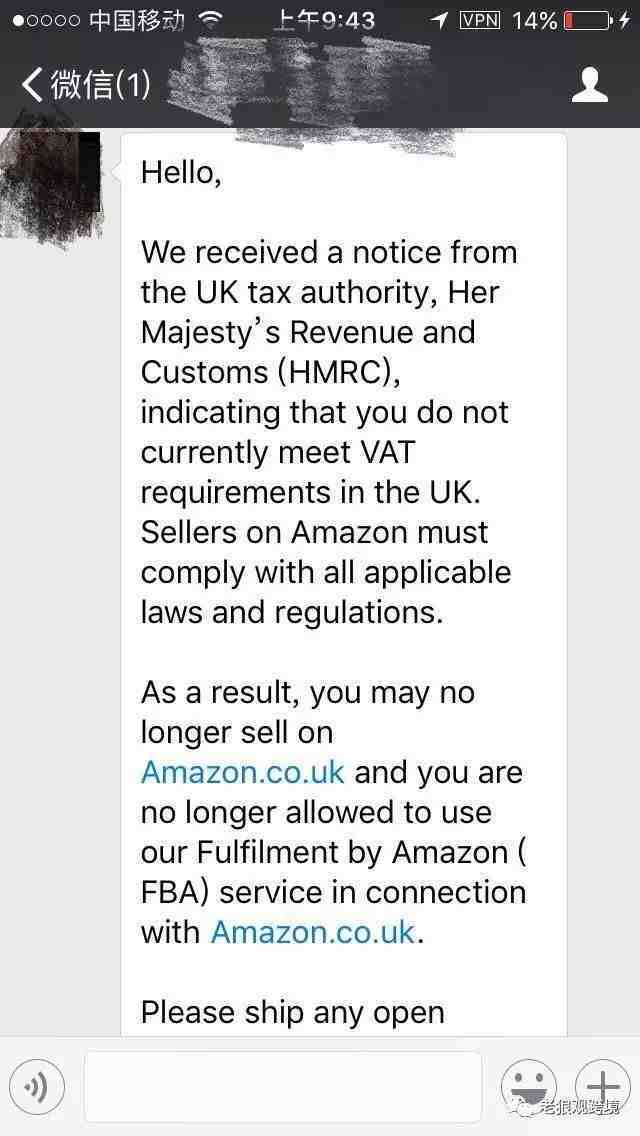Switch to voice message input
This screenshot has height=1136, width=640.
[x=38, y=1086]
